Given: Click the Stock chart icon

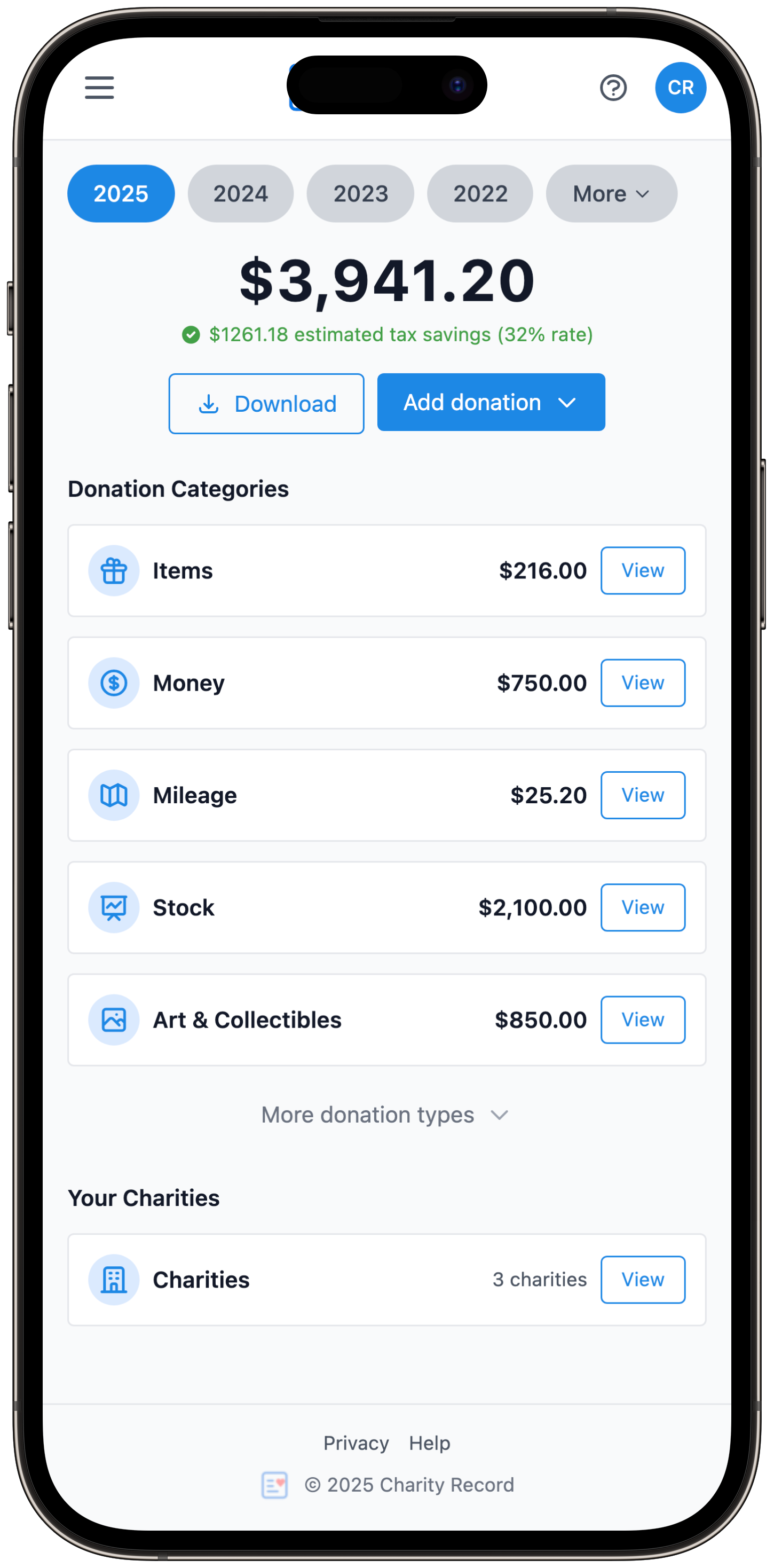Looking at the screenshot, I should (114, 907).
